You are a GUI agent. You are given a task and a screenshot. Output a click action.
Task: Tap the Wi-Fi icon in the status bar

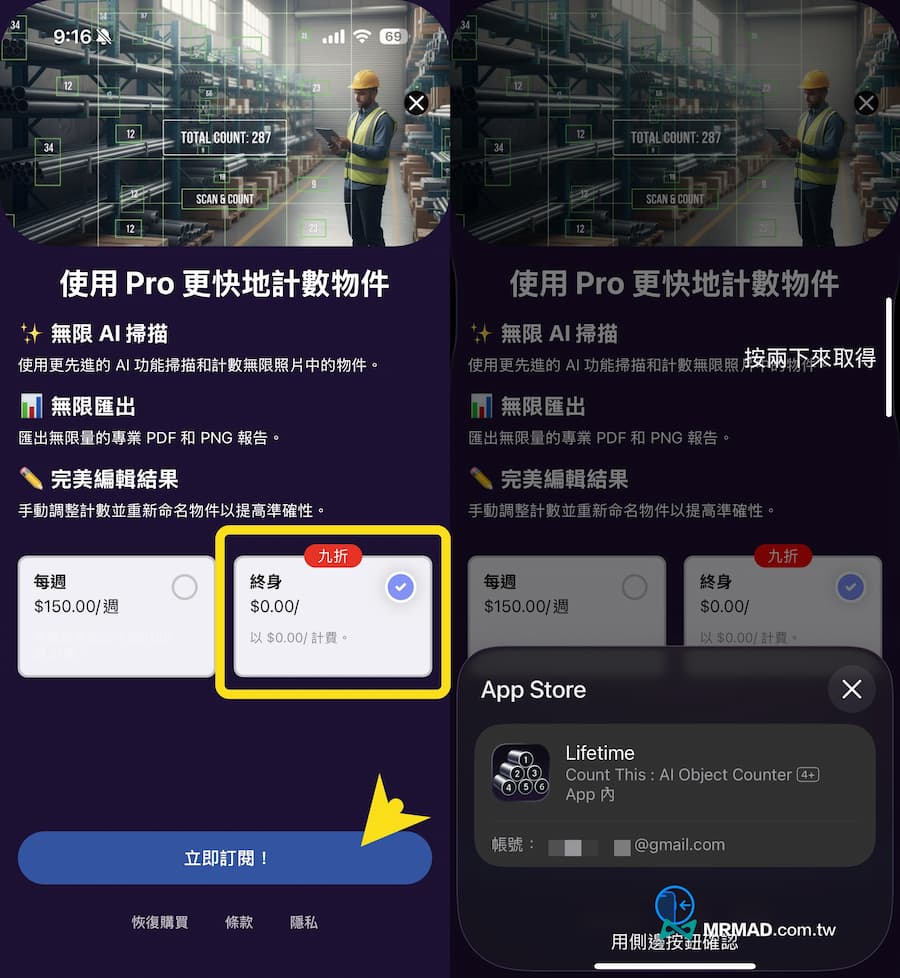coord(362,36)
